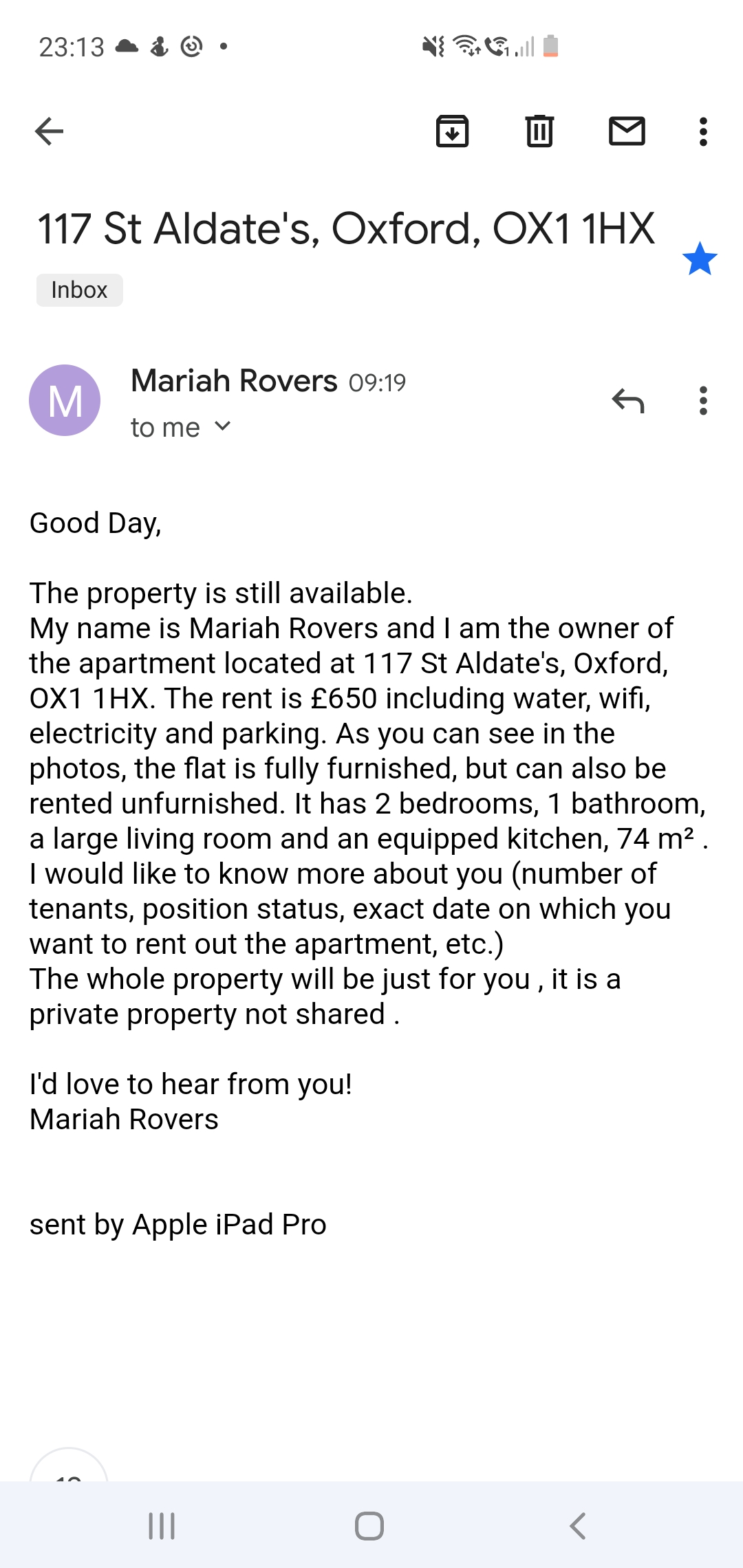Reply to Mariah Rovers
Viewport: 743px width, 1568px height.
click(x=627, y=400)
